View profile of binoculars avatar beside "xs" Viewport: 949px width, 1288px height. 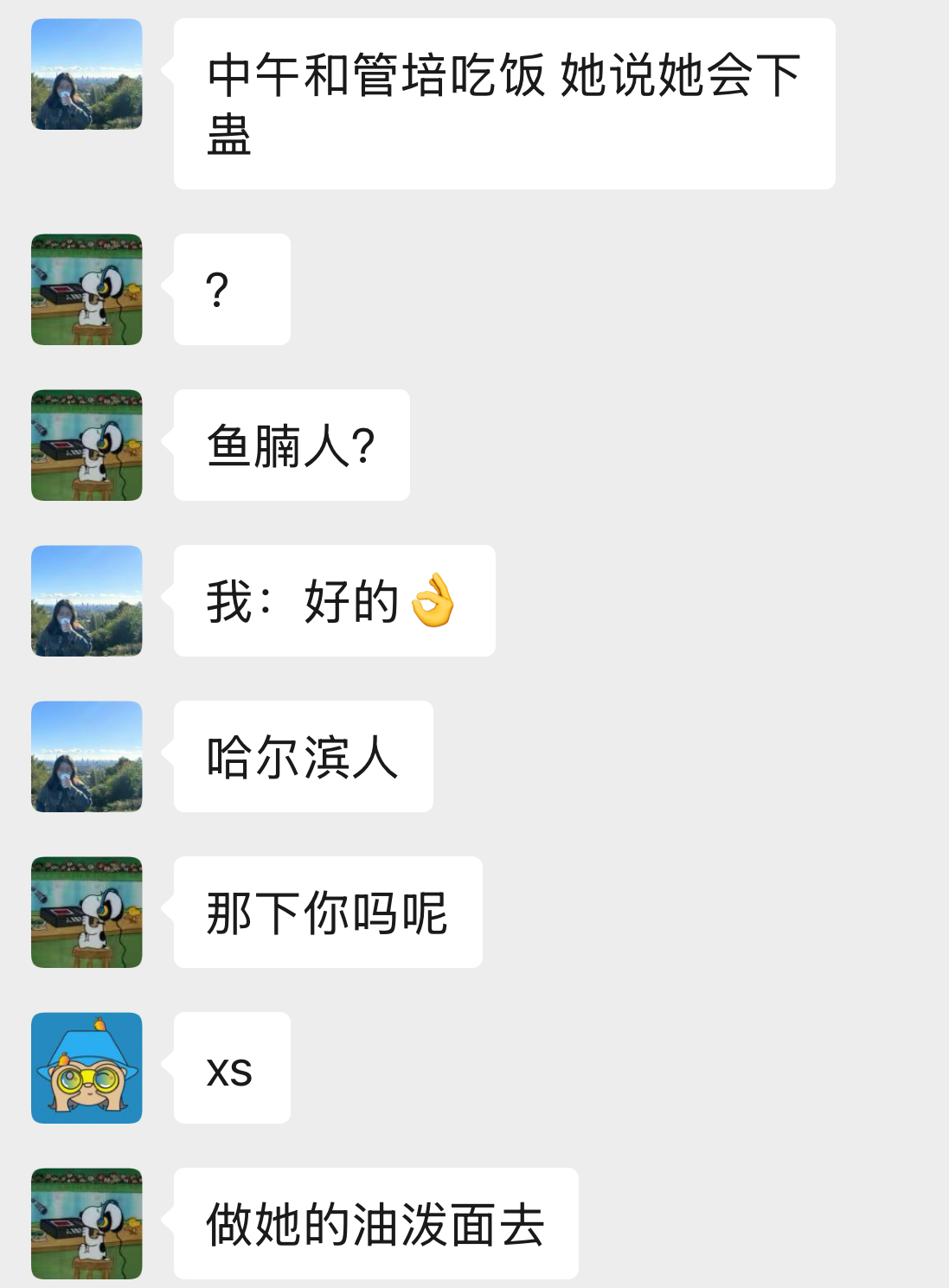(x=87, y=1067)
